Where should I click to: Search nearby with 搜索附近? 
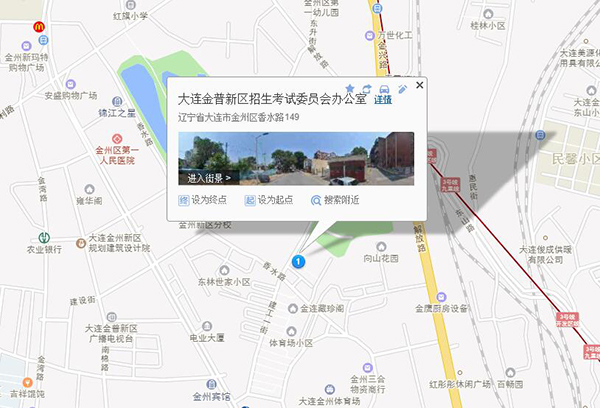(x=335, y=201)
